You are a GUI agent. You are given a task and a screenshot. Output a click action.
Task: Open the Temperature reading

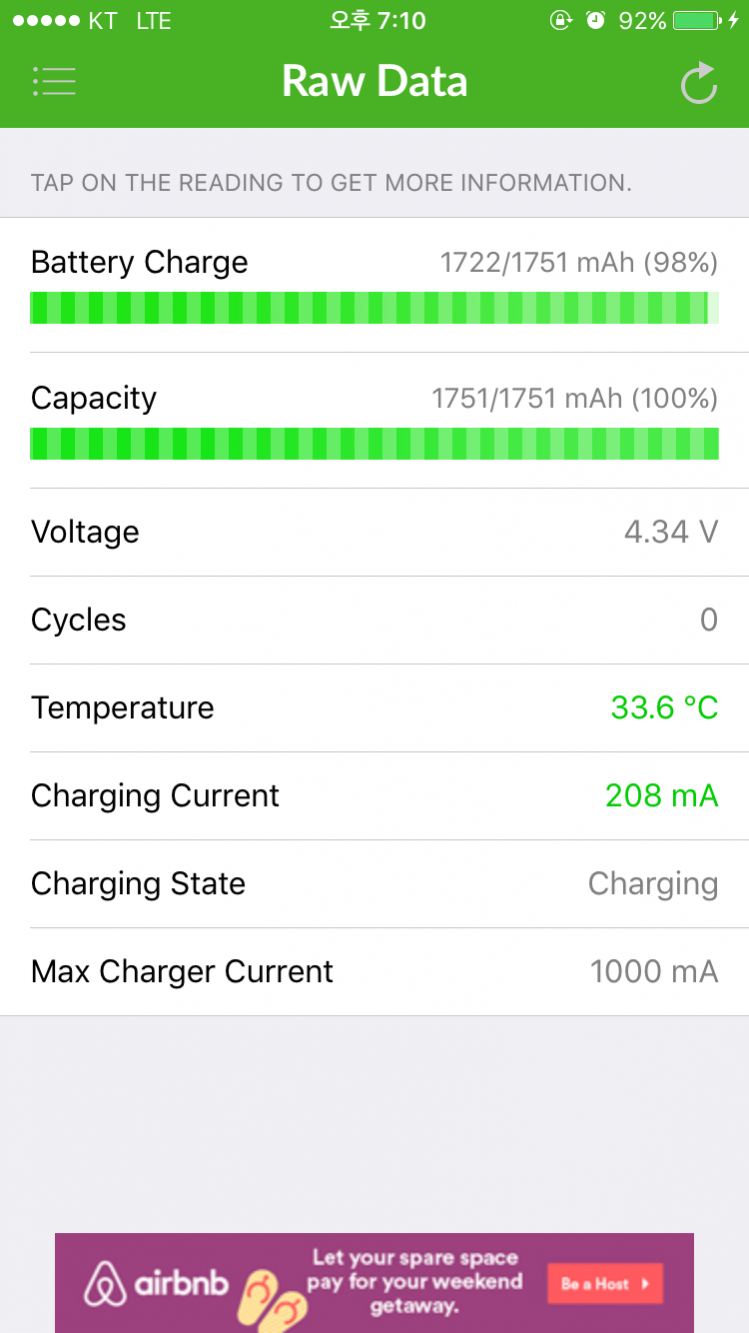374,708
